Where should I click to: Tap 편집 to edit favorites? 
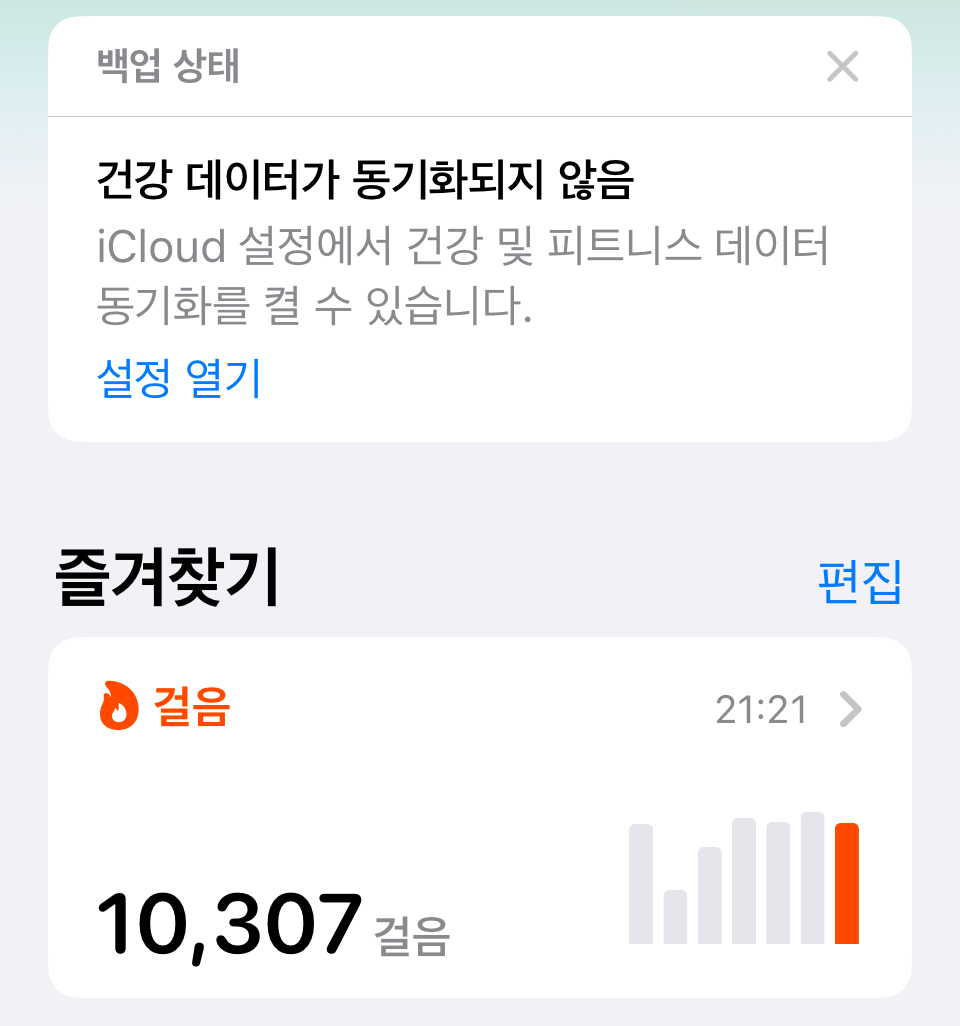859,582
